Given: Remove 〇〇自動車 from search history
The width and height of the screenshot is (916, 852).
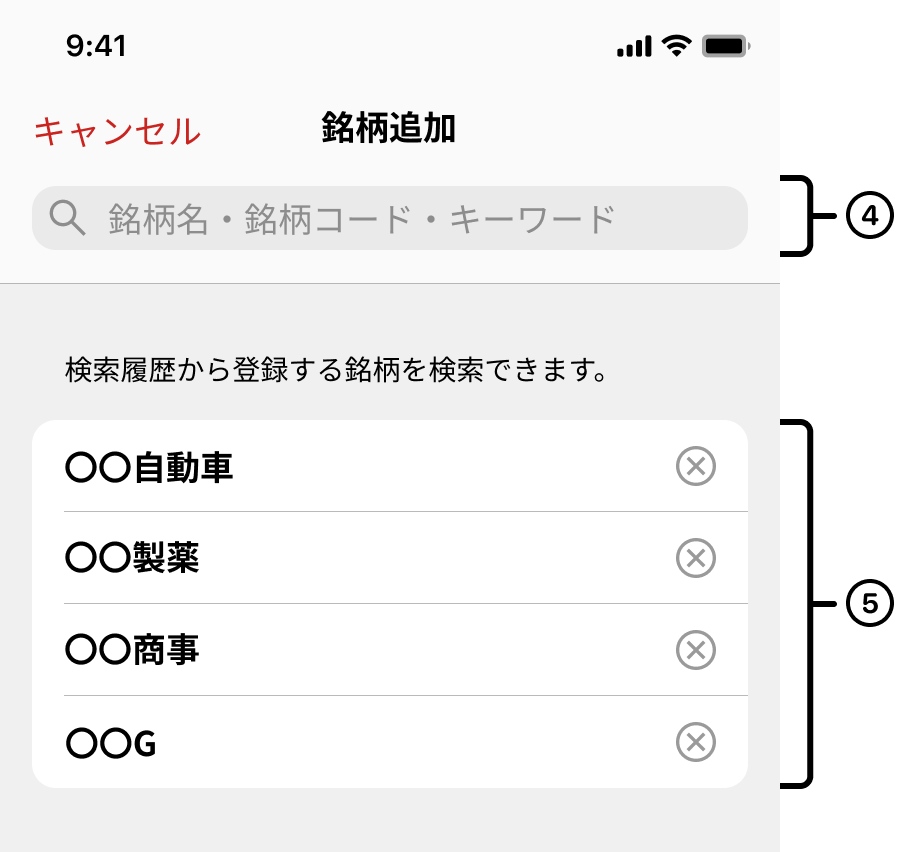Looking at the screenshot, I should [696, 466].
